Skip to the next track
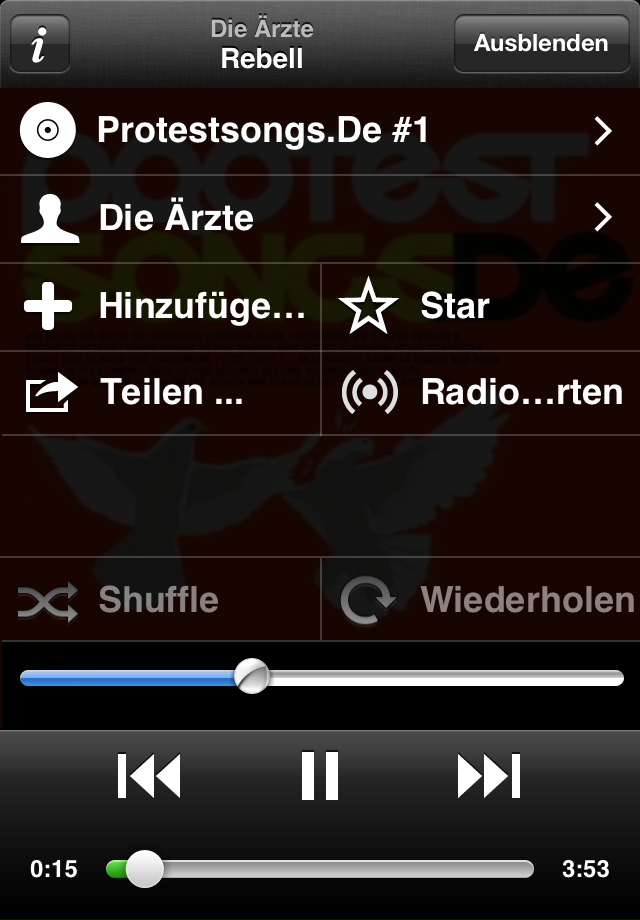640x920 pixels. click(x=489, y=776)
